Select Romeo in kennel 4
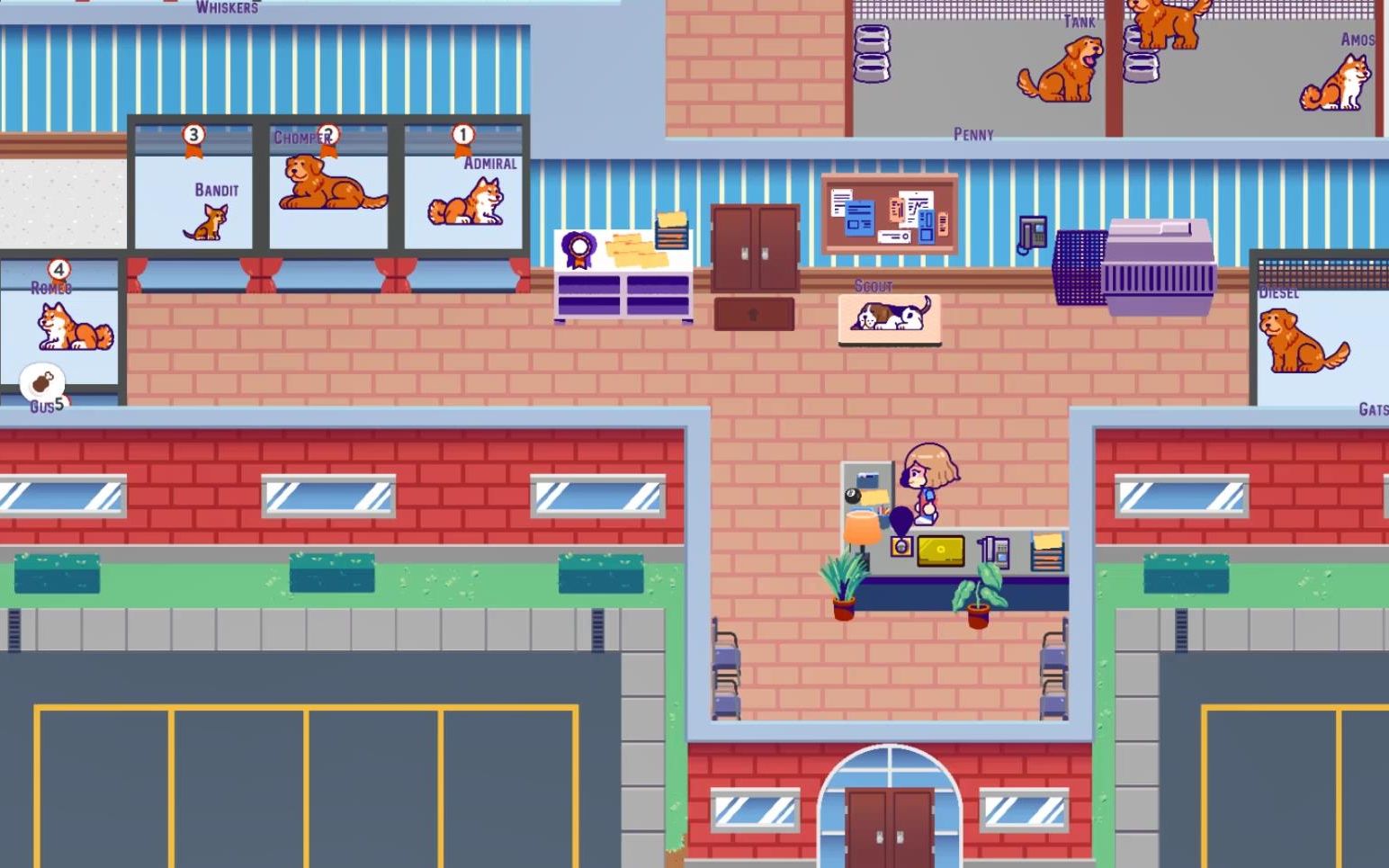1389x868 pixels. [x=72, y=327]
